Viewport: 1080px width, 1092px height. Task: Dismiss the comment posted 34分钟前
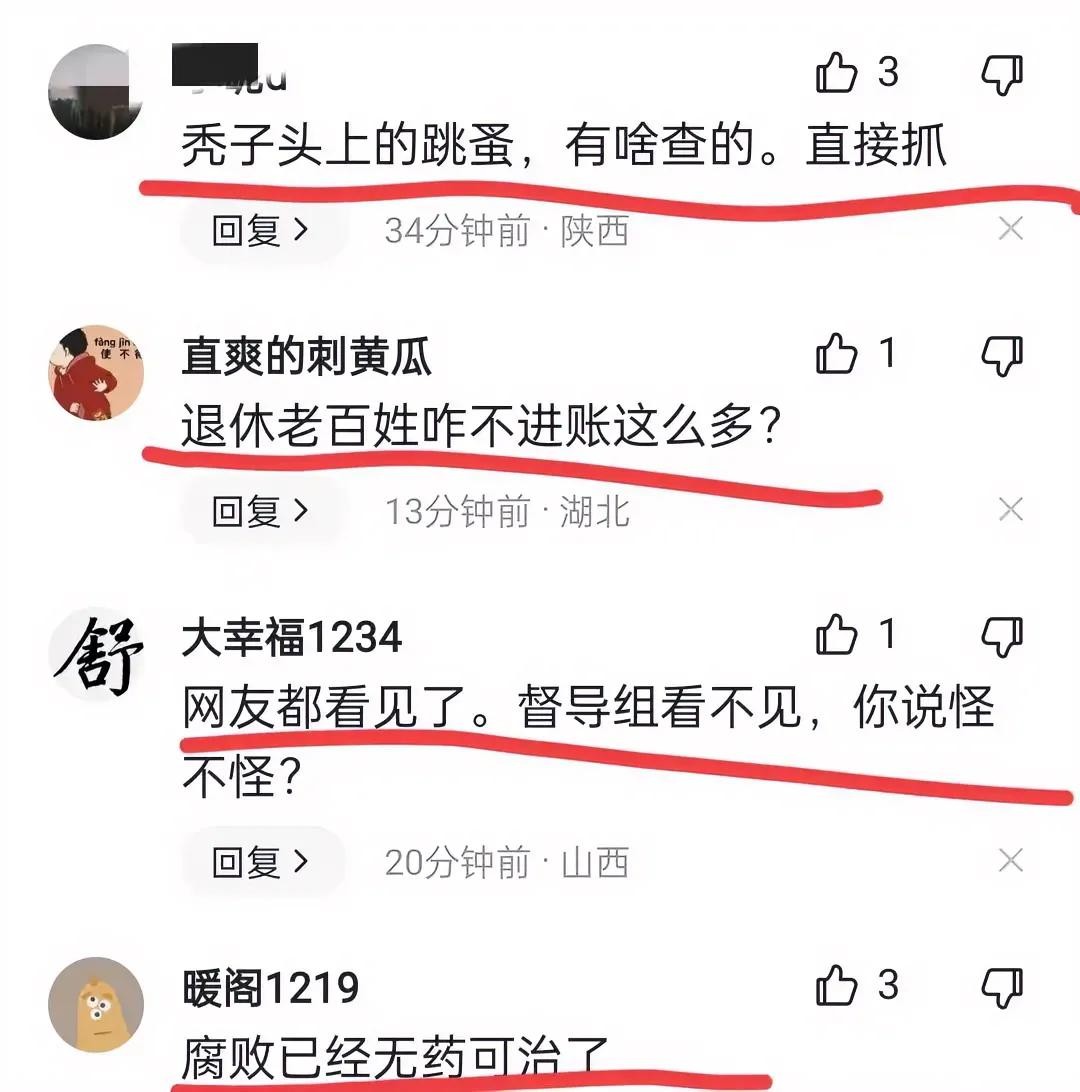tap(1011, 230)
